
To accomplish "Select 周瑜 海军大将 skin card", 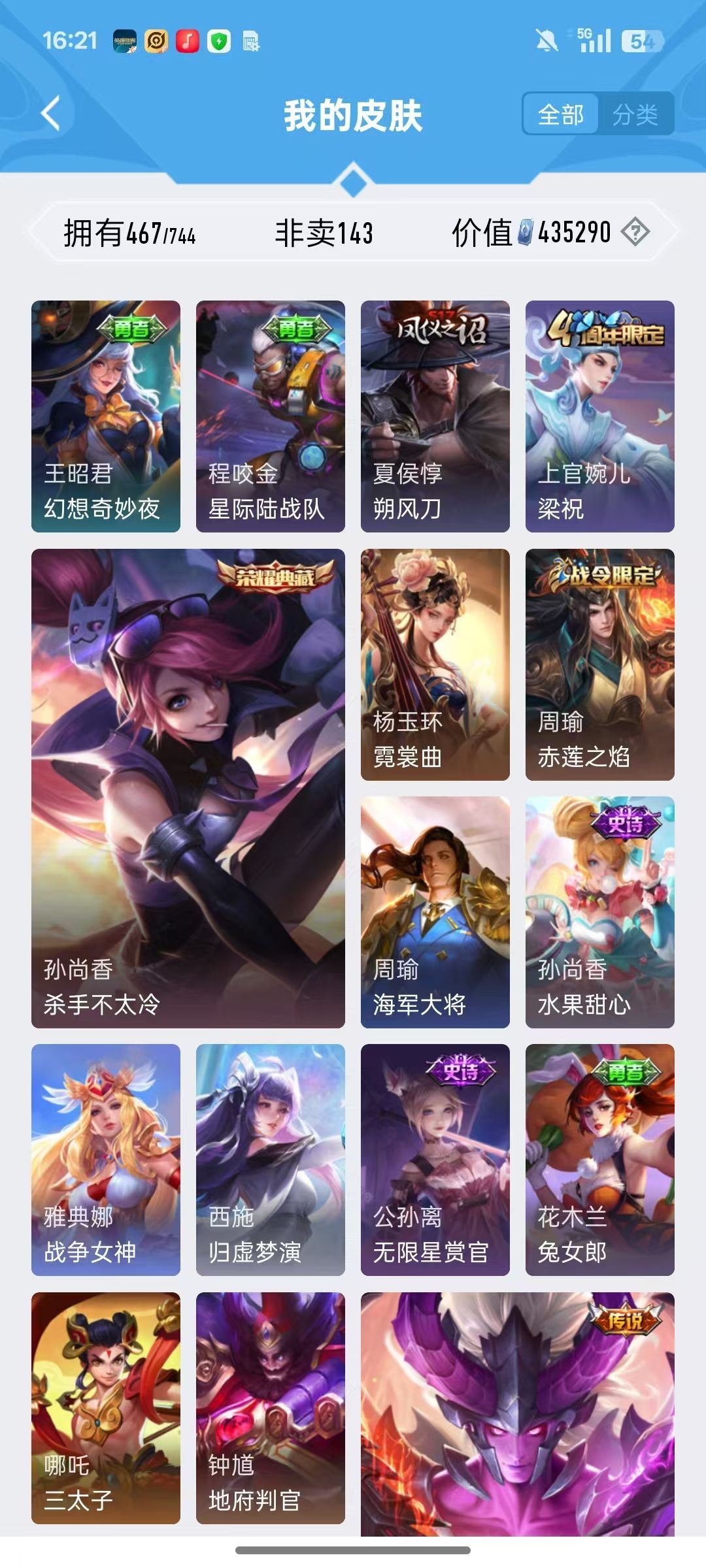I will click(435, 912).
